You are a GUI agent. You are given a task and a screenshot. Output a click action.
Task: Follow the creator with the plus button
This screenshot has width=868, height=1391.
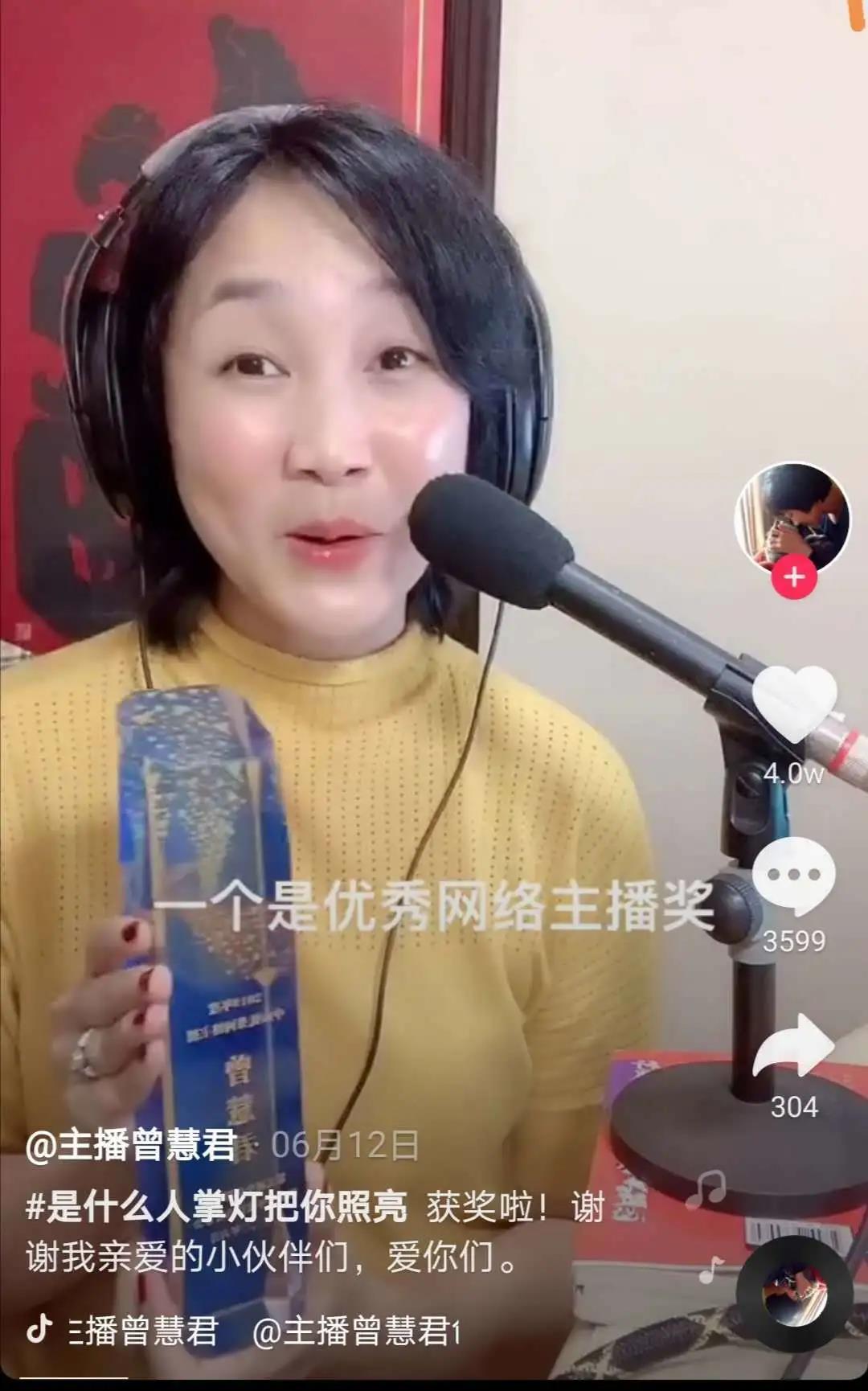point(794,577)
